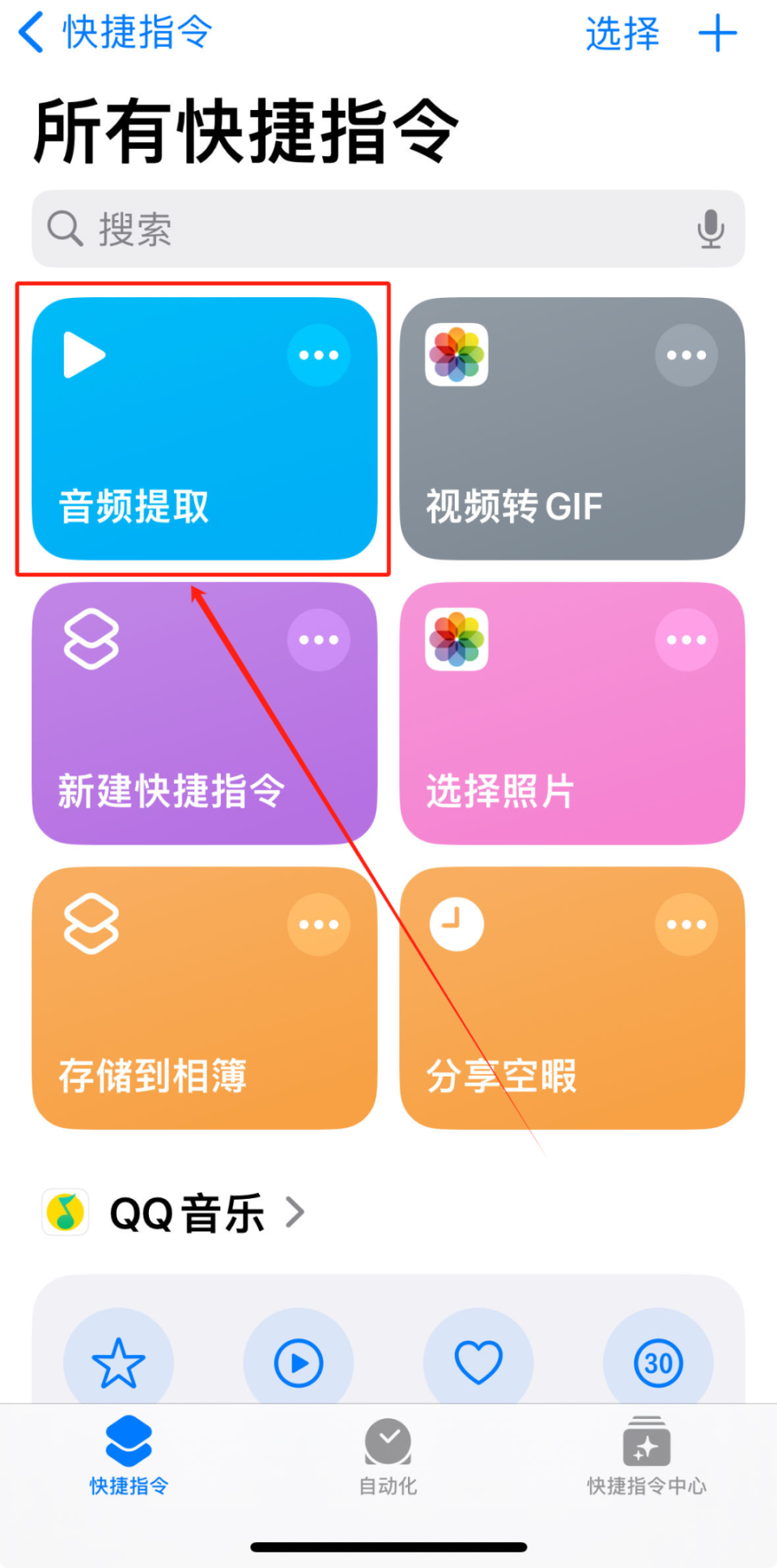Image resolution: width=777 pixels, height=1568 pixels.
Task: Open ellipsis menu on 存储到相簿 shortcut
Action: [318, 923]
